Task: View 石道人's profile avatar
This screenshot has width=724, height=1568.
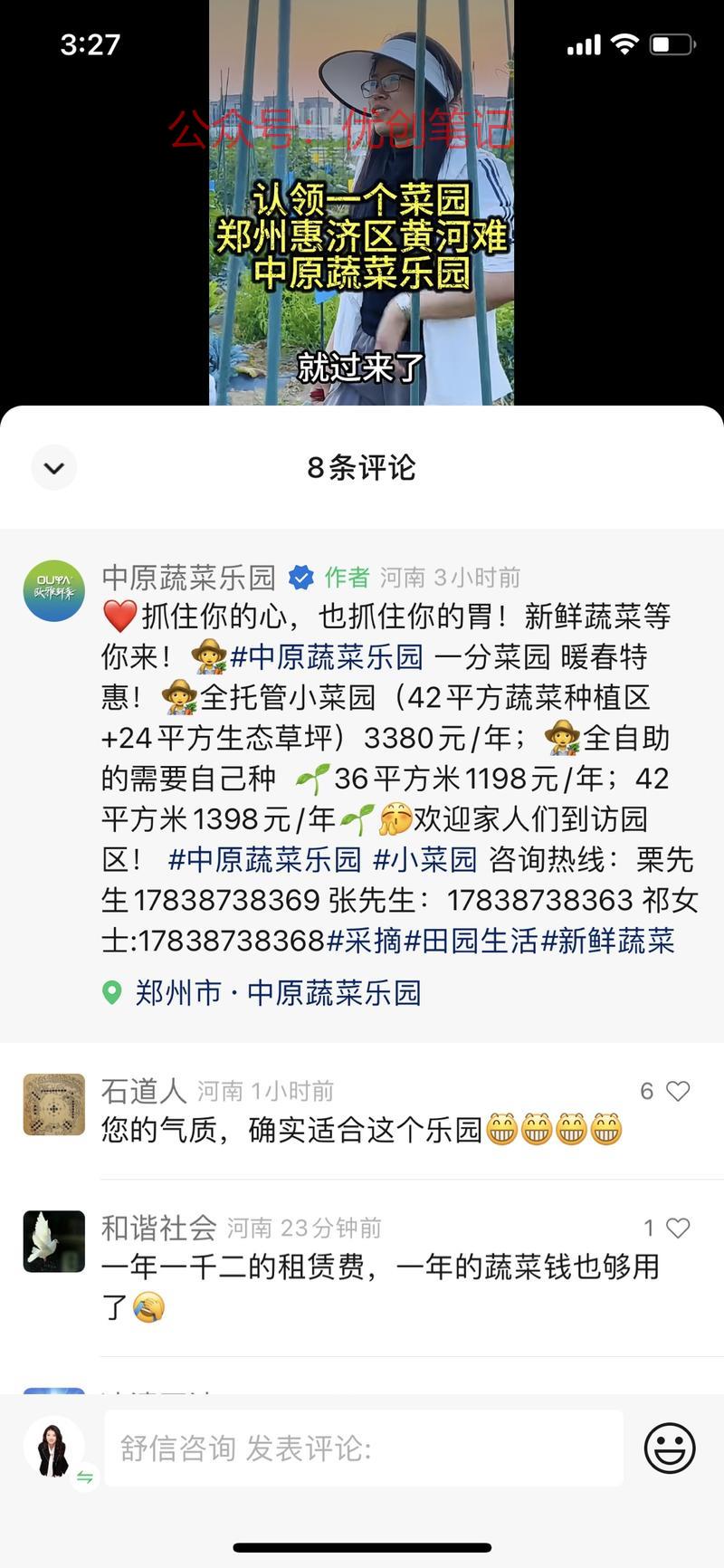Action: pos(53,1104)
